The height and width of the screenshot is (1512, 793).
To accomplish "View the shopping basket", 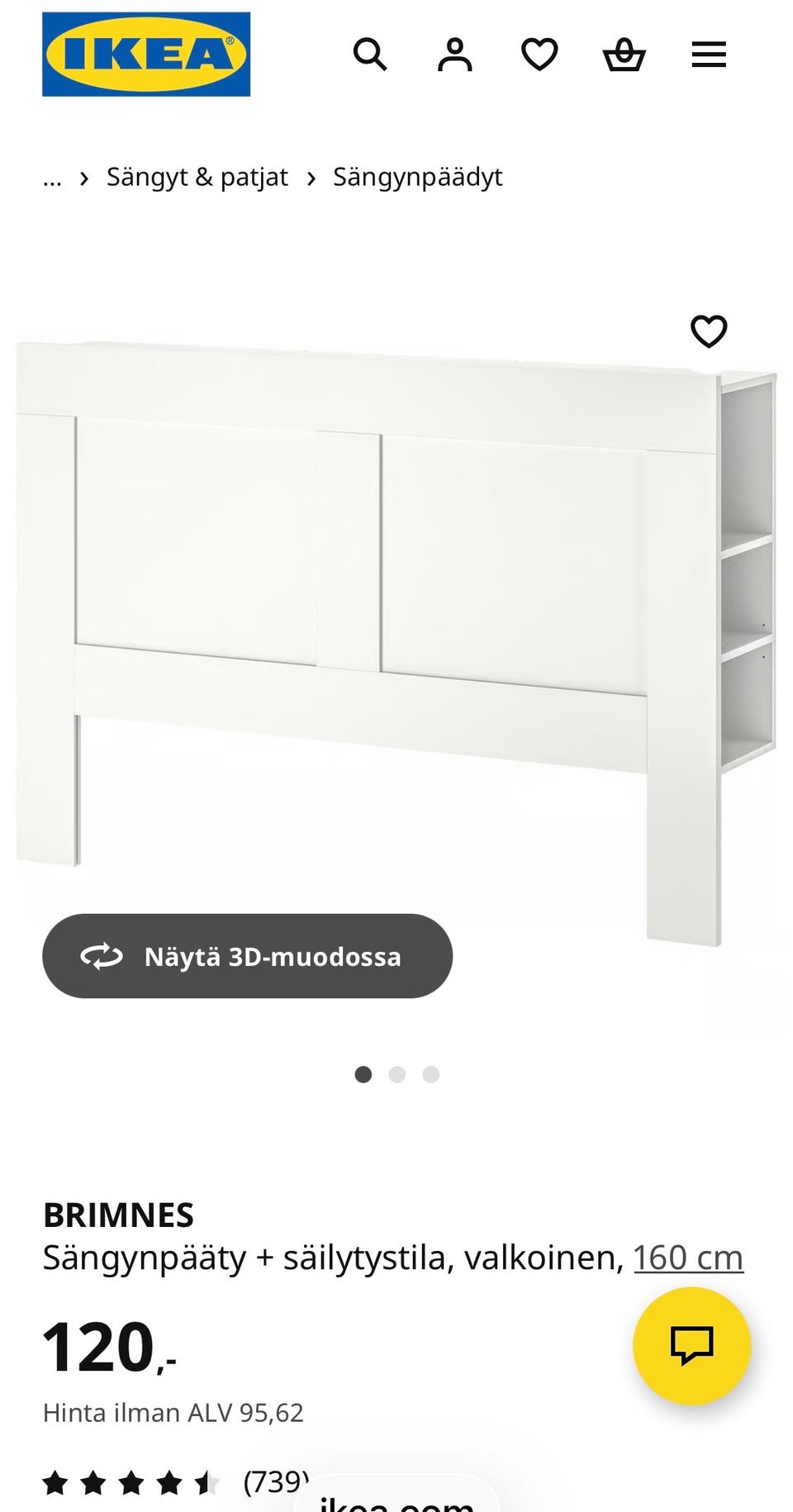I will (624, 55).
